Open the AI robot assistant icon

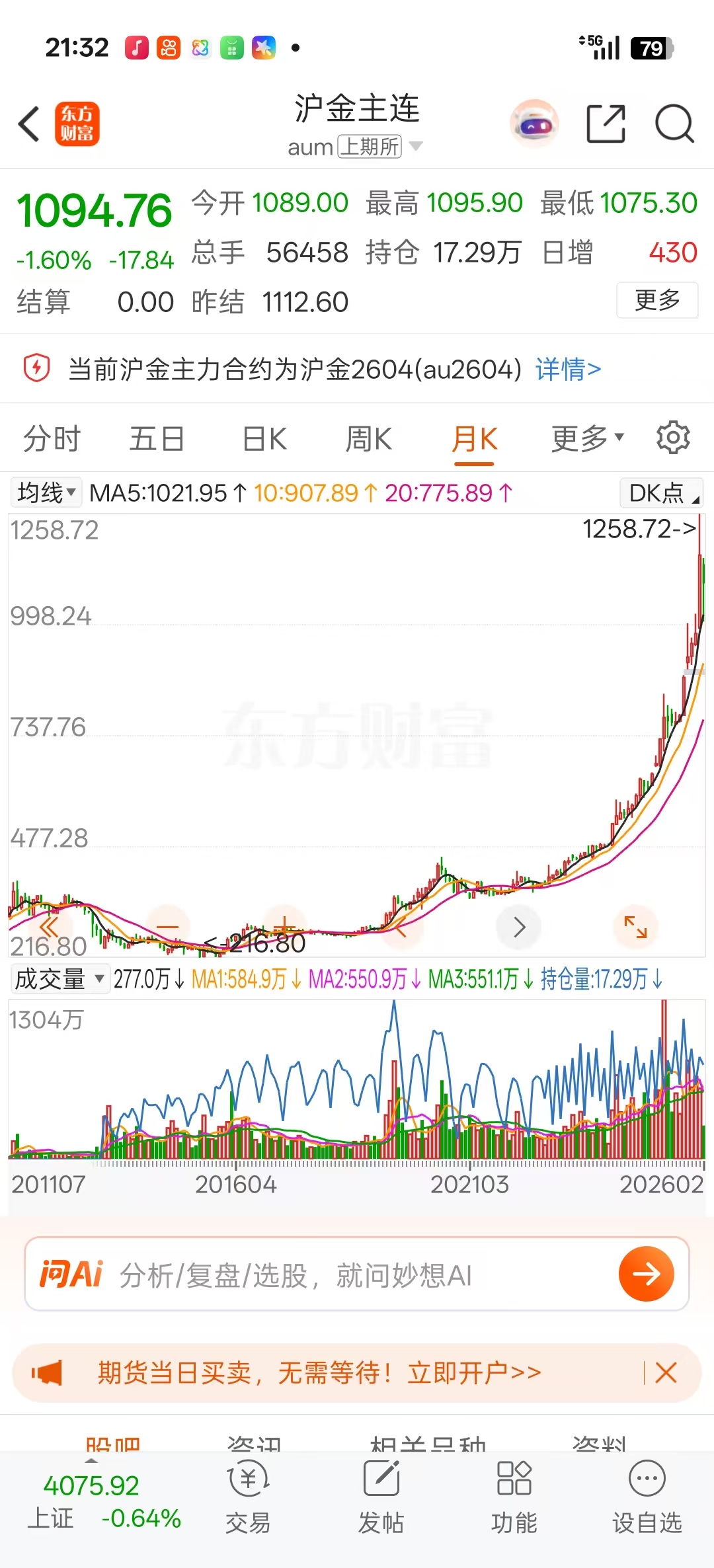click(x=534, y=124)
